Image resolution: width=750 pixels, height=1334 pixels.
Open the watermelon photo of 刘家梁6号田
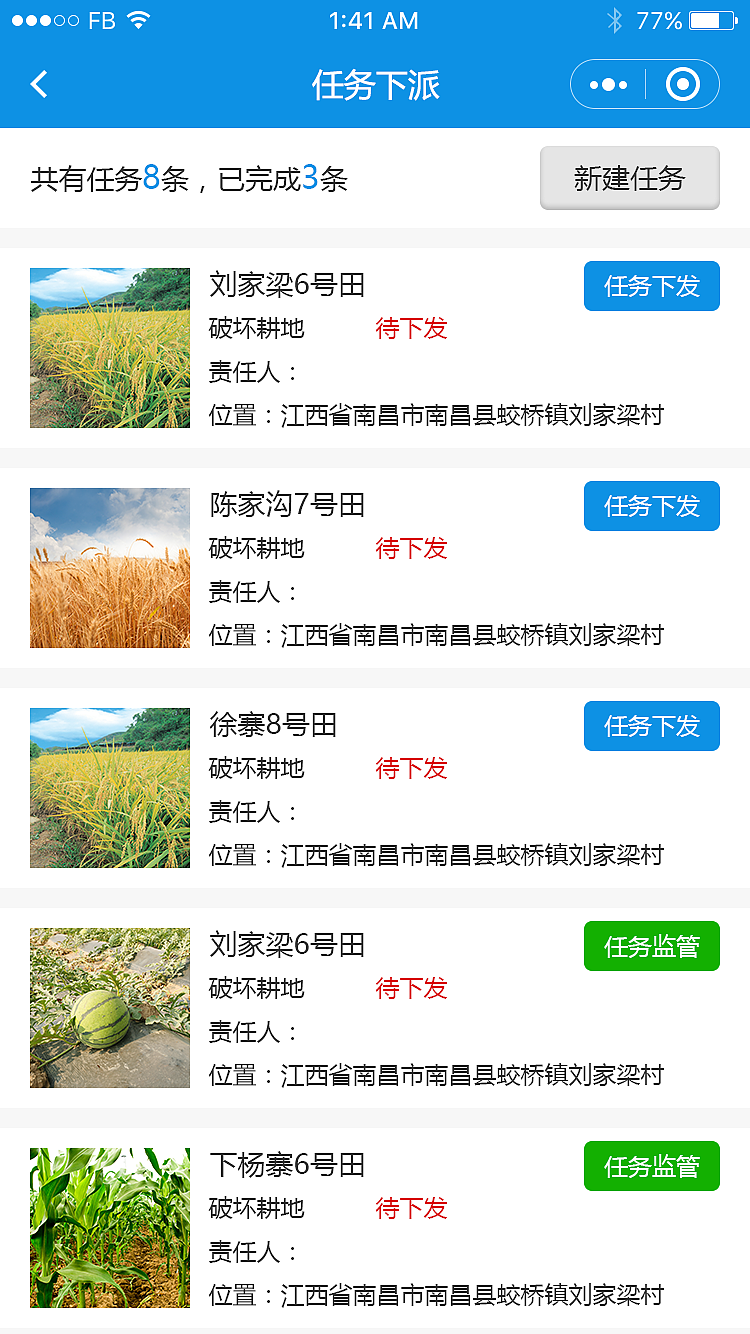109,1007
